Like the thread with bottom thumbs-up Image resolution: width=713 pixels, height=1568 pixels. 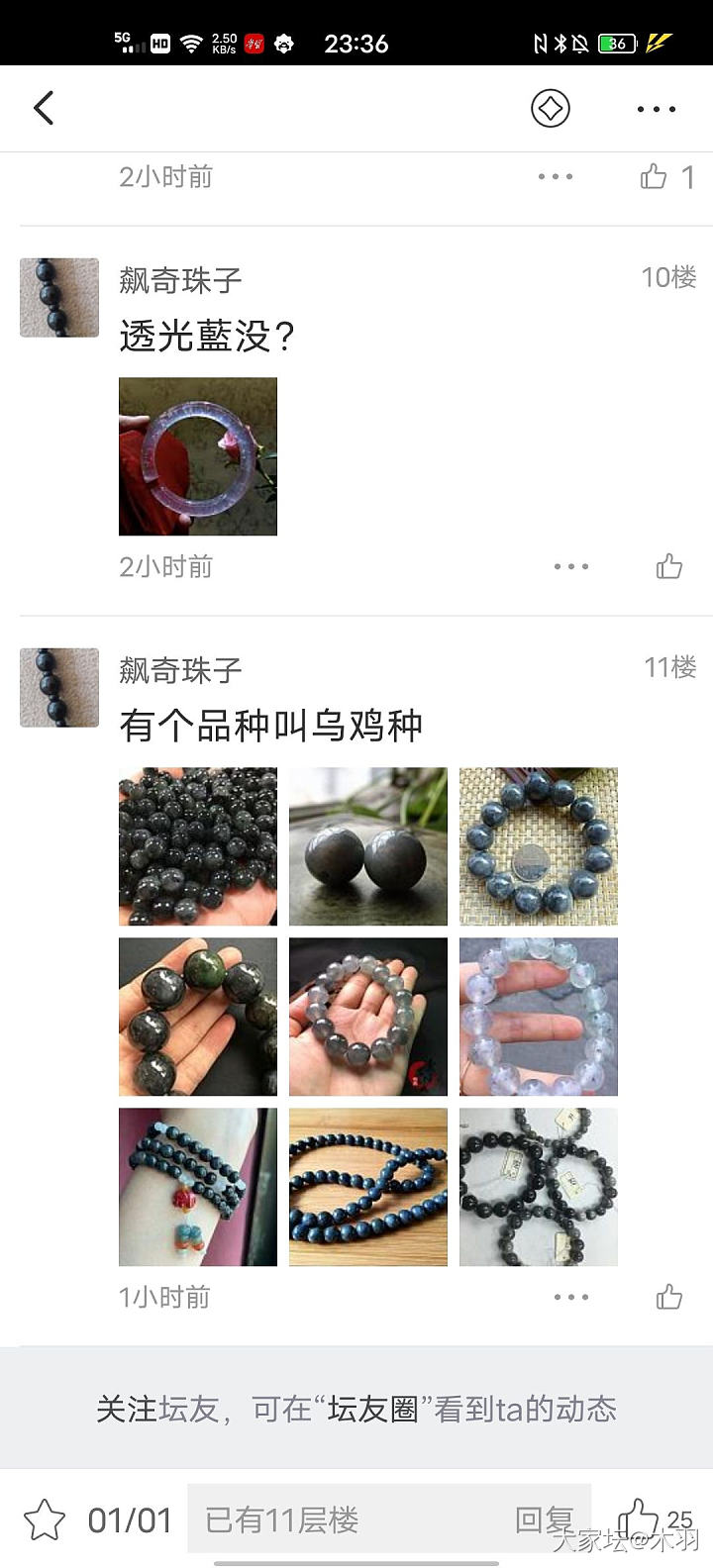640,1518
